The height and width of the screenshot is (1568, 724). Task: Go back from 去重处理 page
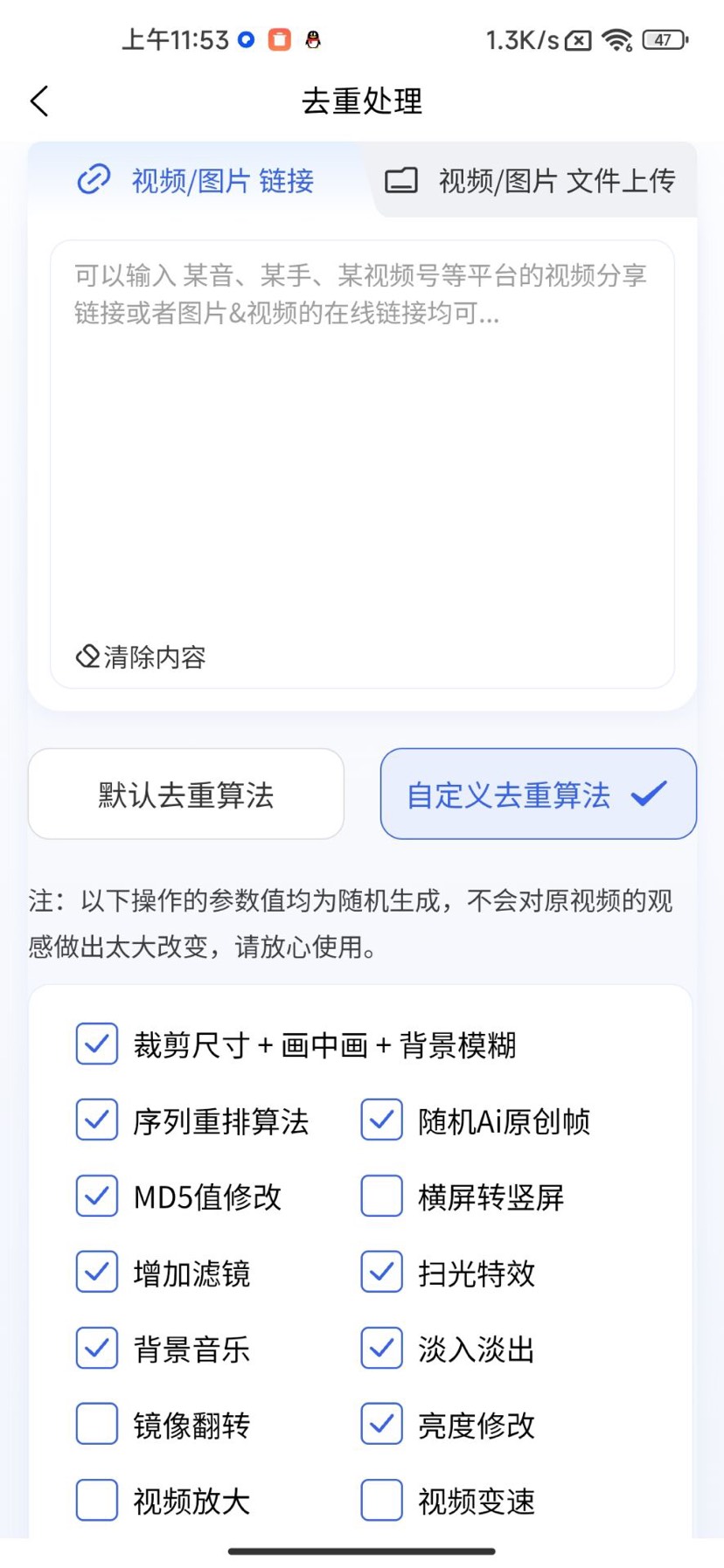click(40, 101)
